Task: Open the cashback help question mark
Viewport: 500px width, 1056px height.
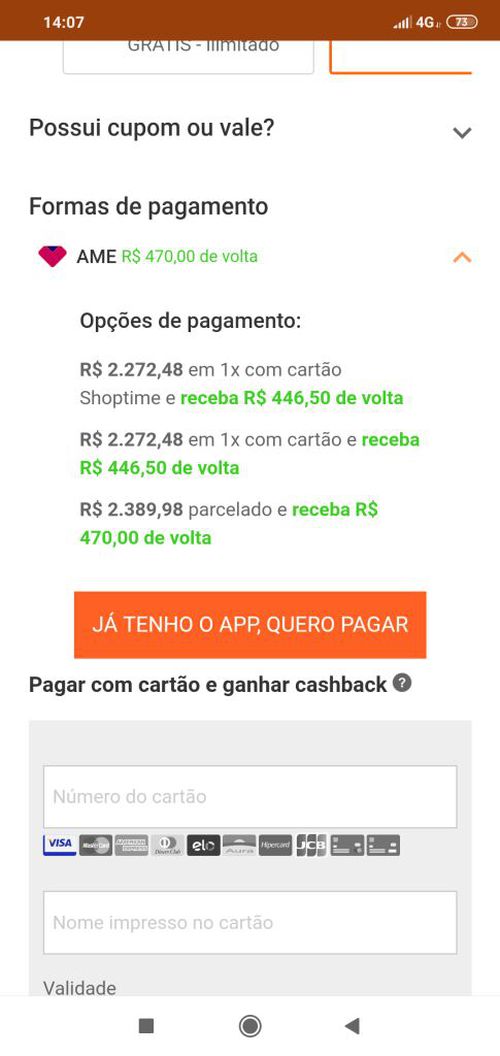Action: [x=402, y=684]
